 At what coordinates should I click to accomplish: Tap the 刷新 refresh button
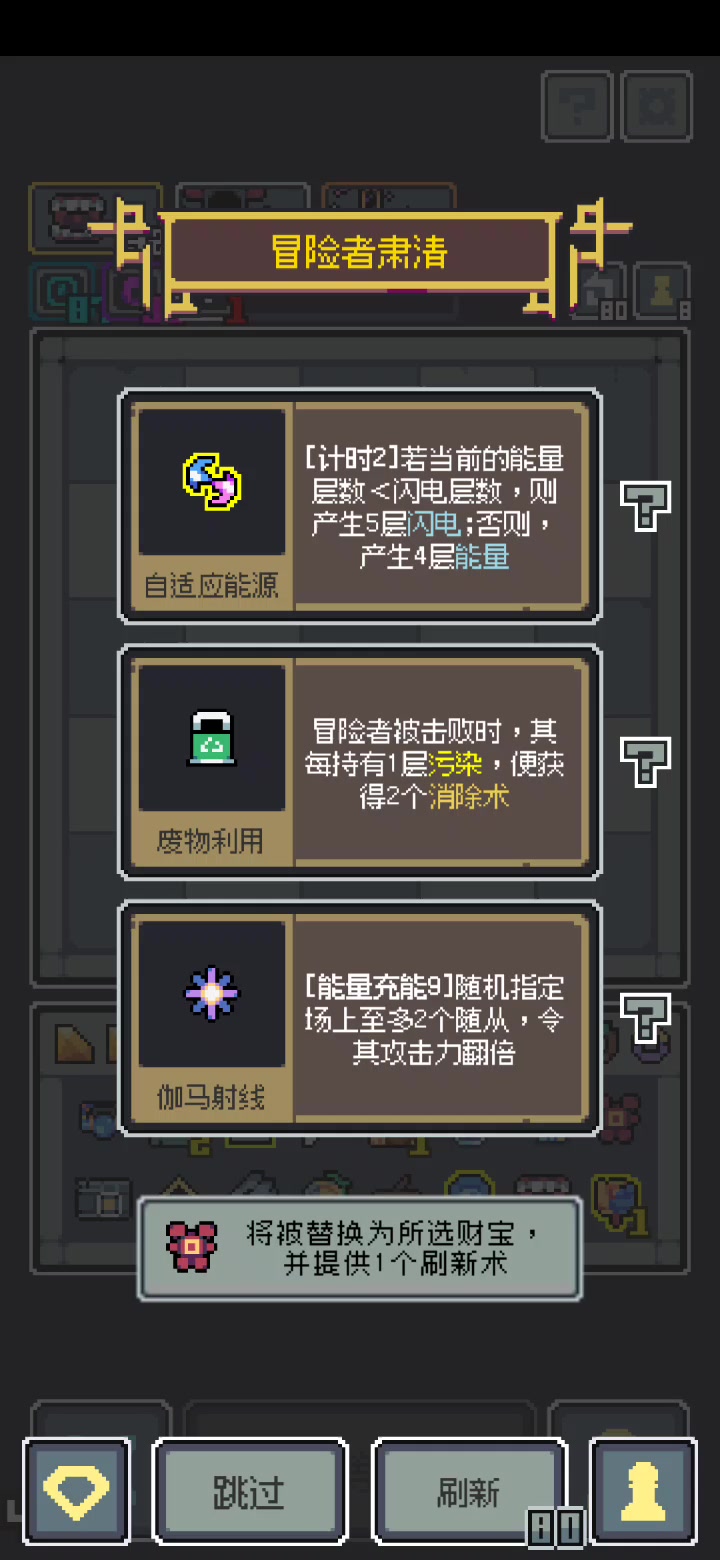(x=468, y=1492)
